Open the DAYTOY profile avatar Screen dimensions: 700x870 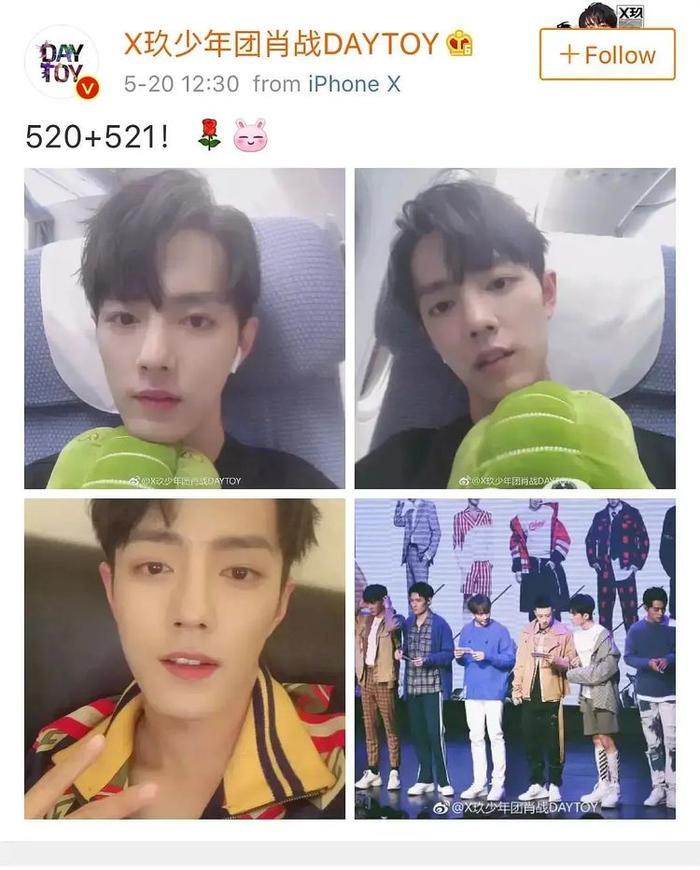(x=62, y=60)
